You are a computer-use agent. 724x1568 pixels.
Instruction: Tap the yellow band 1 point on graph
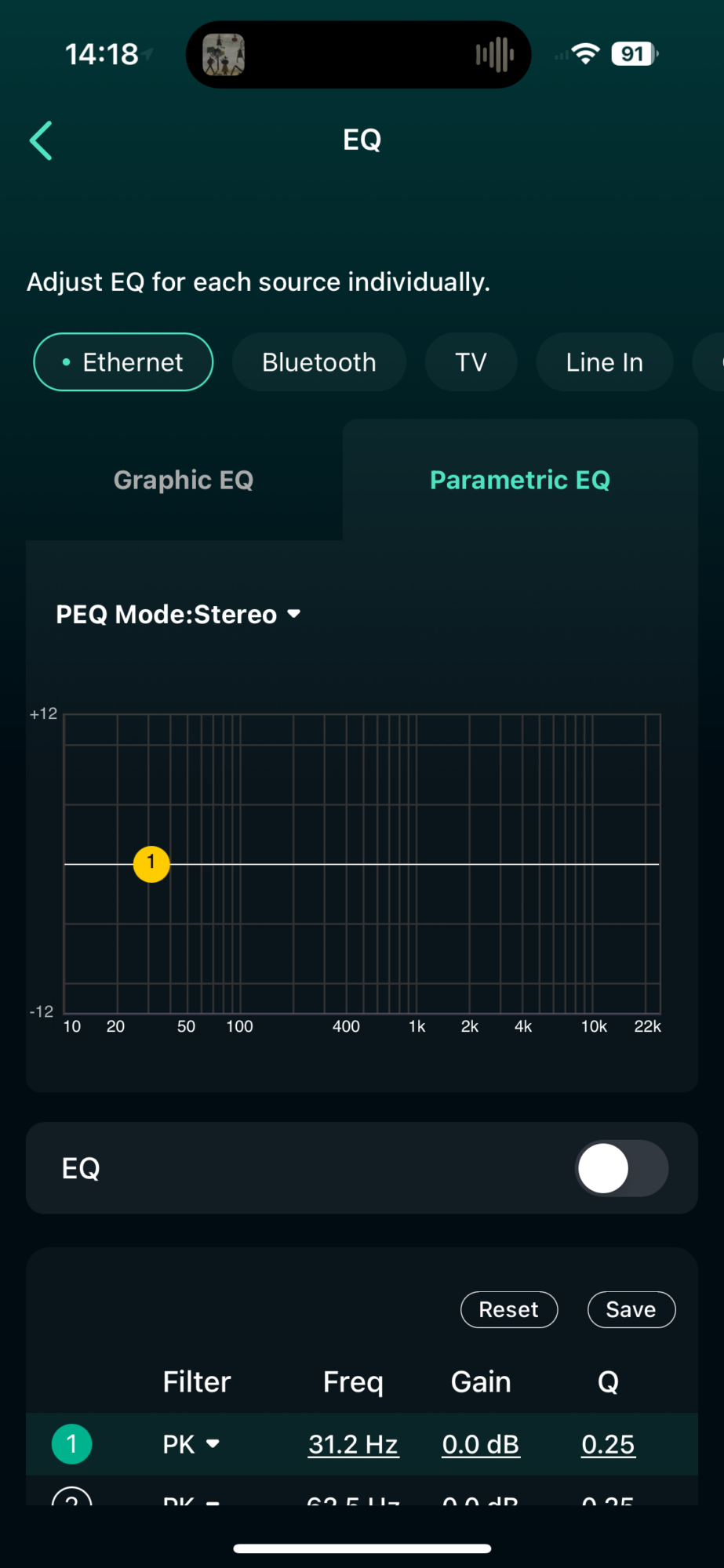[x=151, y=864]
